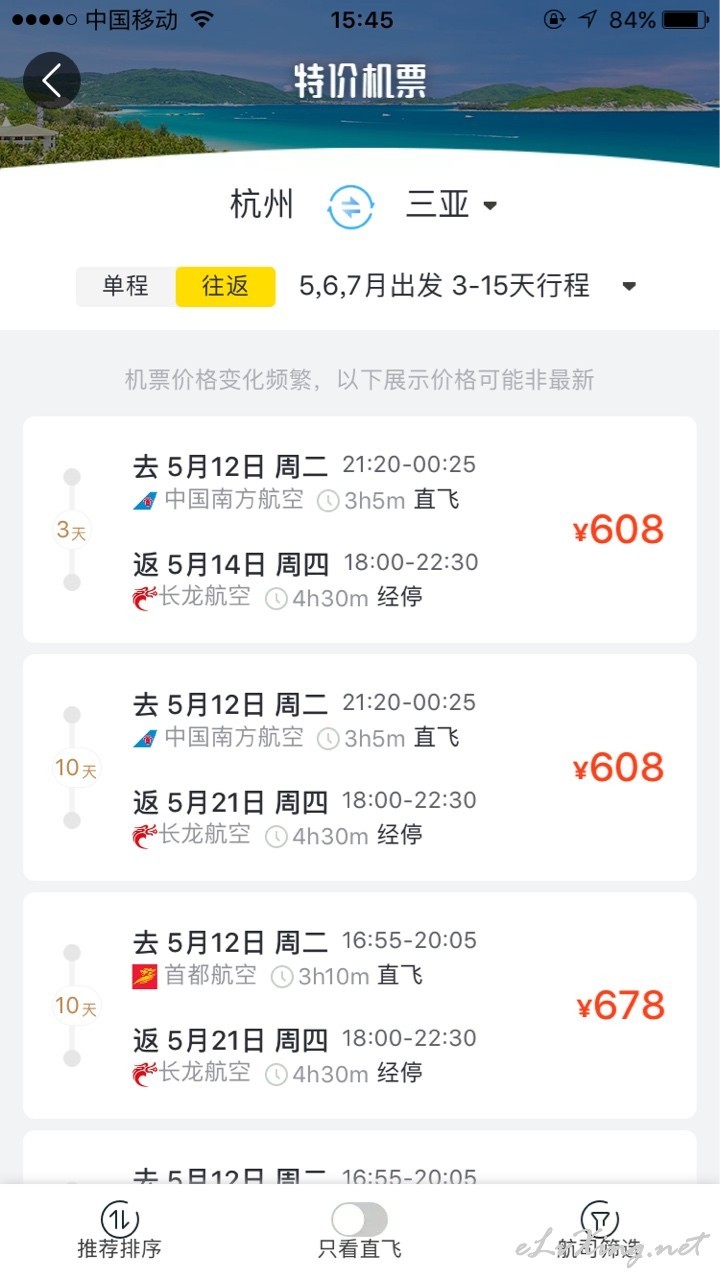
Task: Open the 首都航空 trip priced ¥678
Action: click(x=360, y=1006)
